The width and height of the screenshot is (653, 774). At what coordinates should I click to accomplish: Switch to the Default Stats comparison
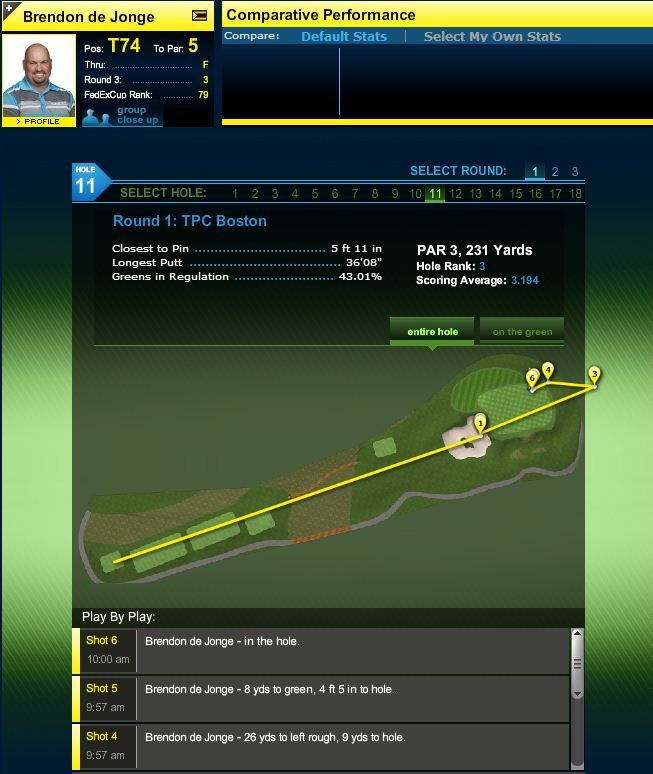click(343, 36)
